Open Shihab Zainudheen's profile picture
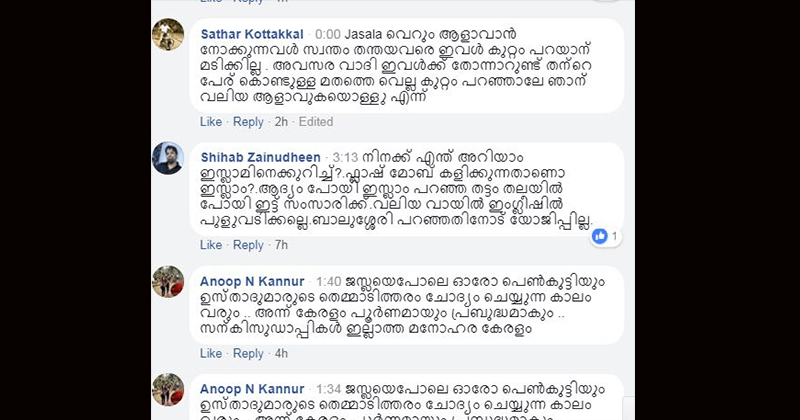This screenshot has height=420, width=800. (167, 158)
